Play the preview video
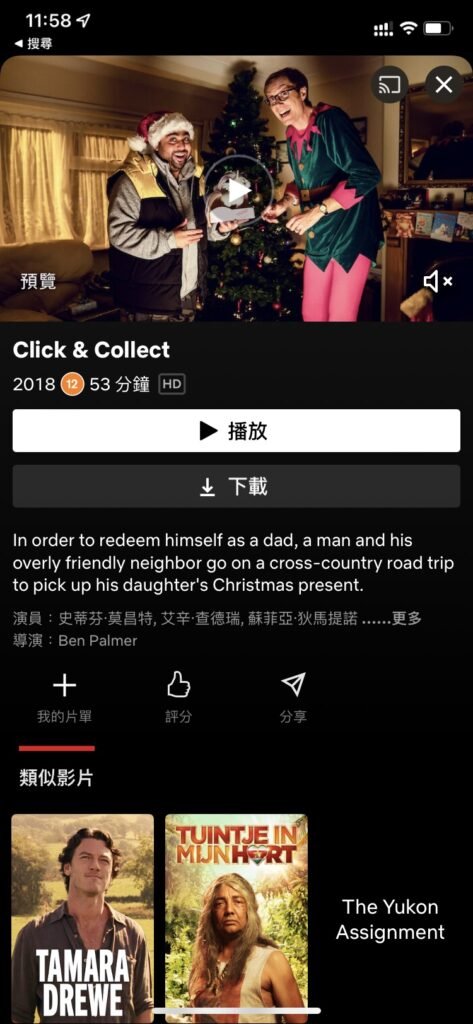The image size is (473, 1024). (x=235, y=191)
